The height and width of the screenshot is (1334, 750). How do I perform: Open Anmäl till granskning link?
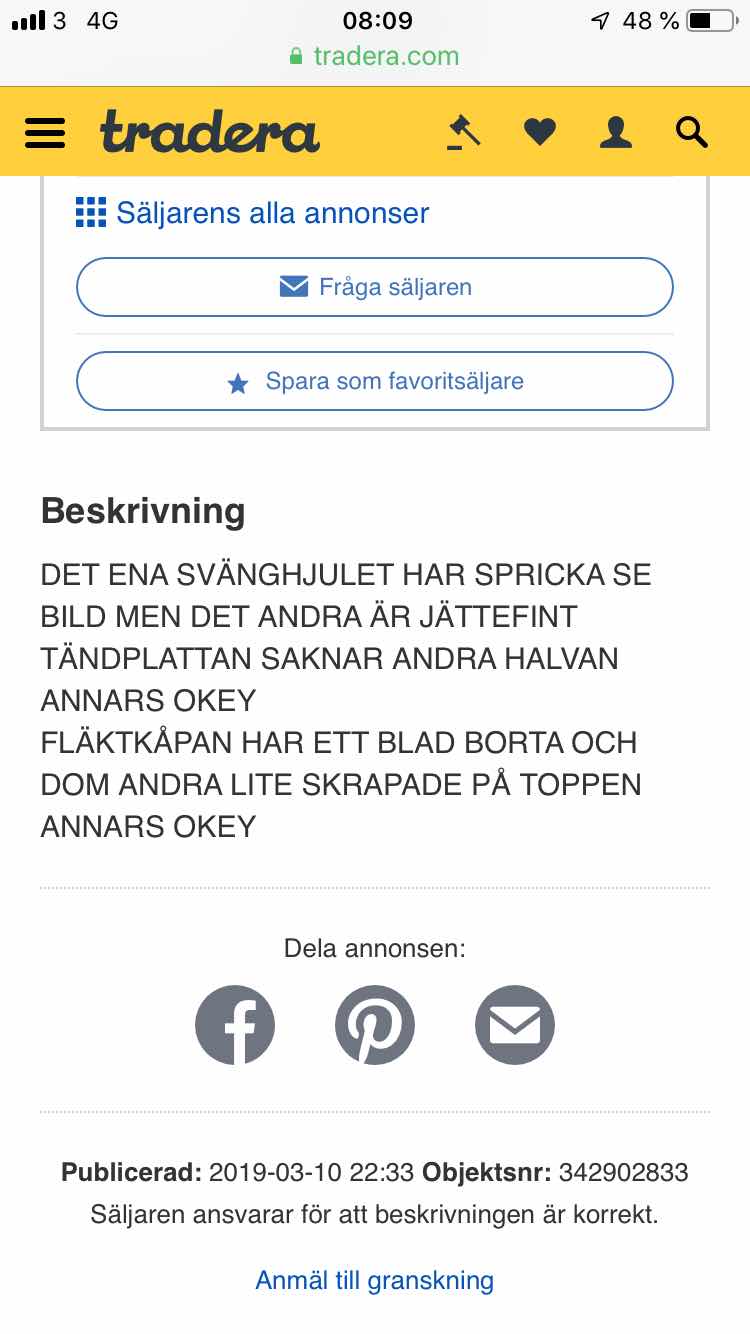375,1280
